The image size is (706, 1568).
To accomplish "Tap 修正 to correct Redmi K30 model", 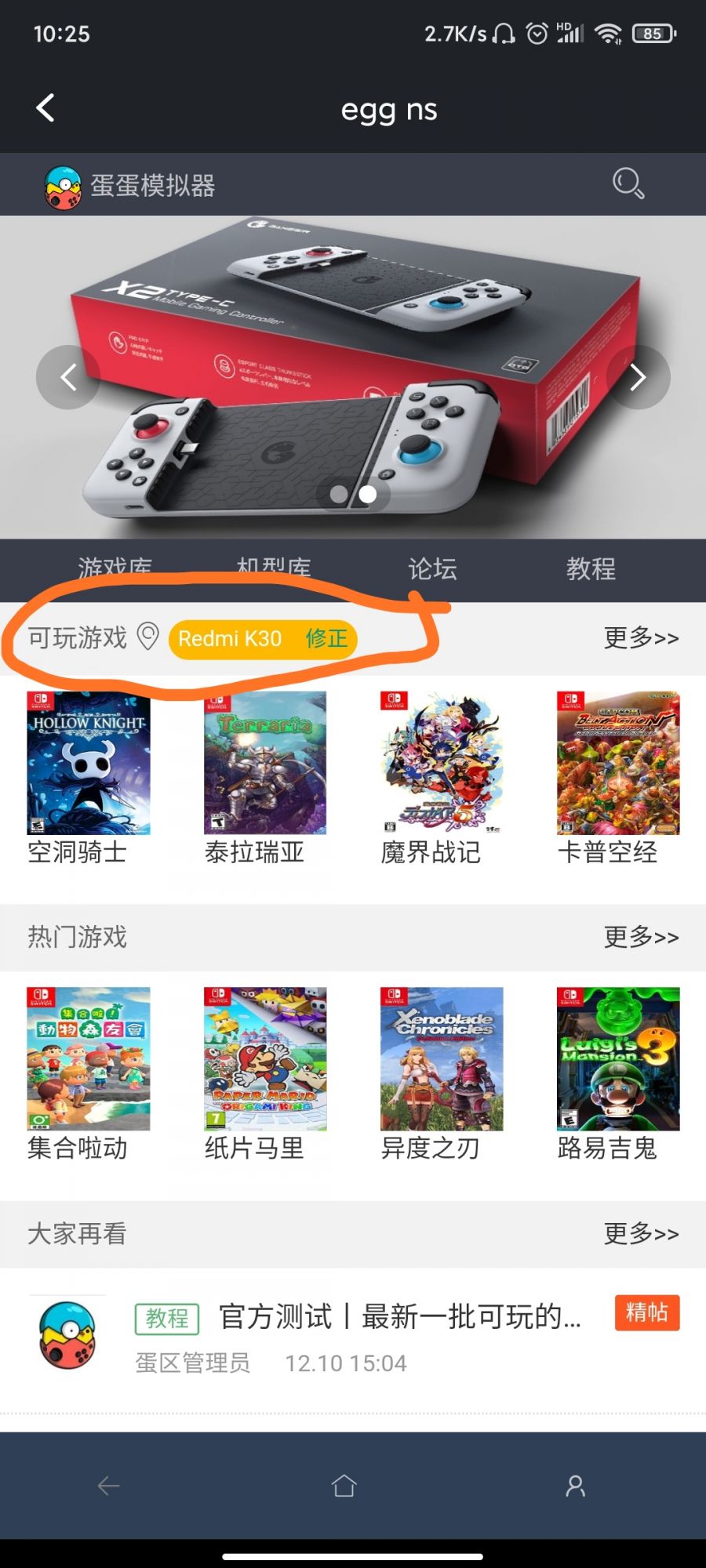I will click(326, 638).
